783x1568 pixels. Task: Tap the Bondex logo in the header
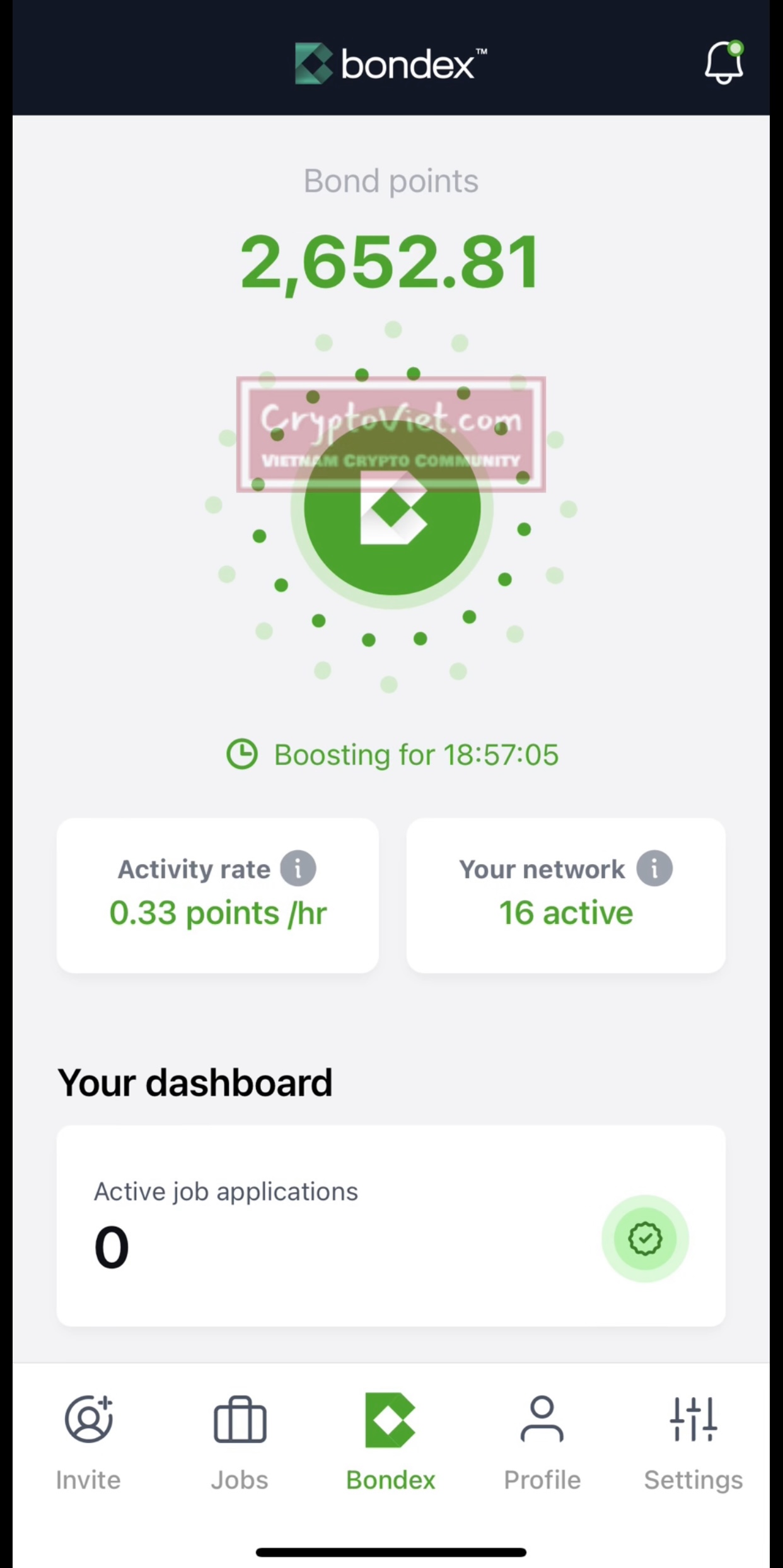pyautogui.click(x=390, y=64)
